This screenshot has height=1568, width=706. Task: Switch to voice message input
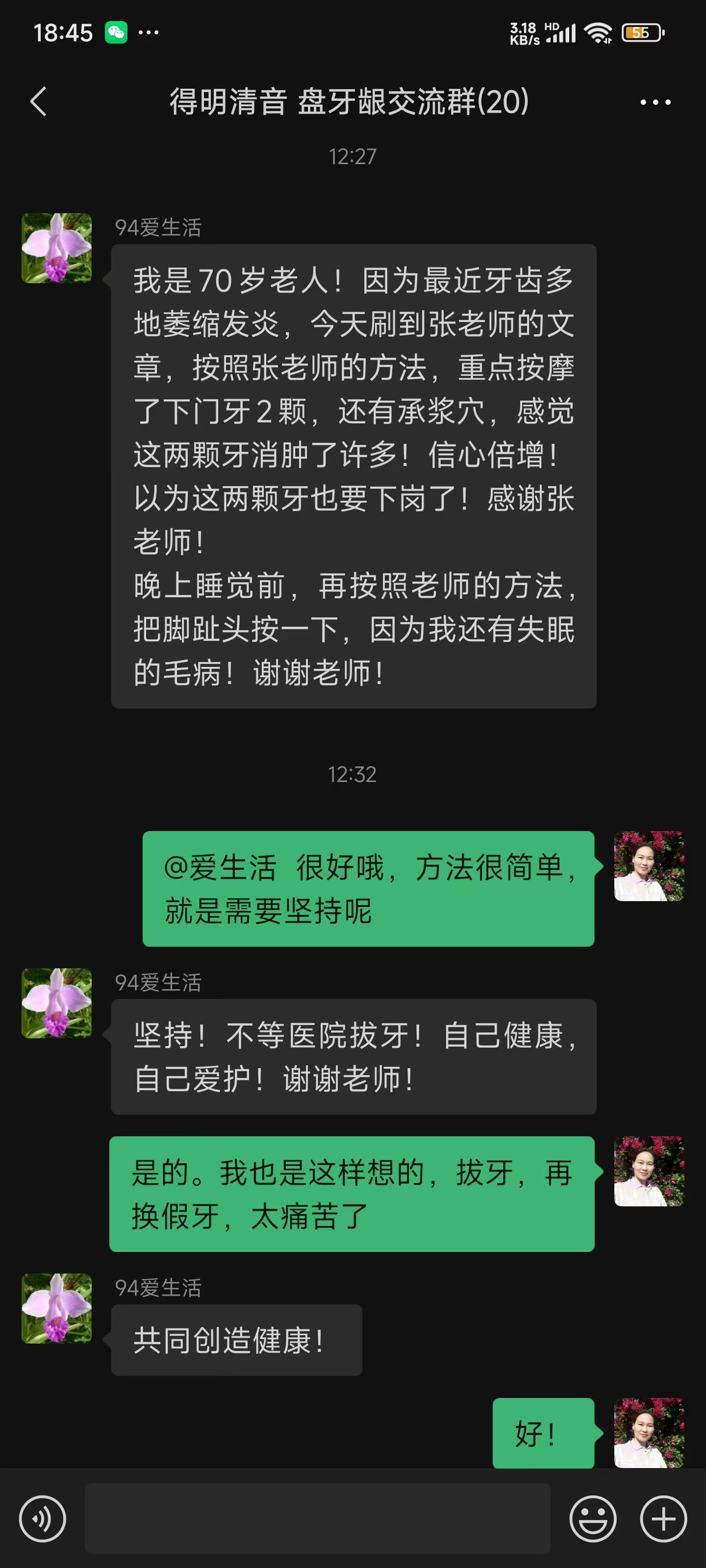42,1519
